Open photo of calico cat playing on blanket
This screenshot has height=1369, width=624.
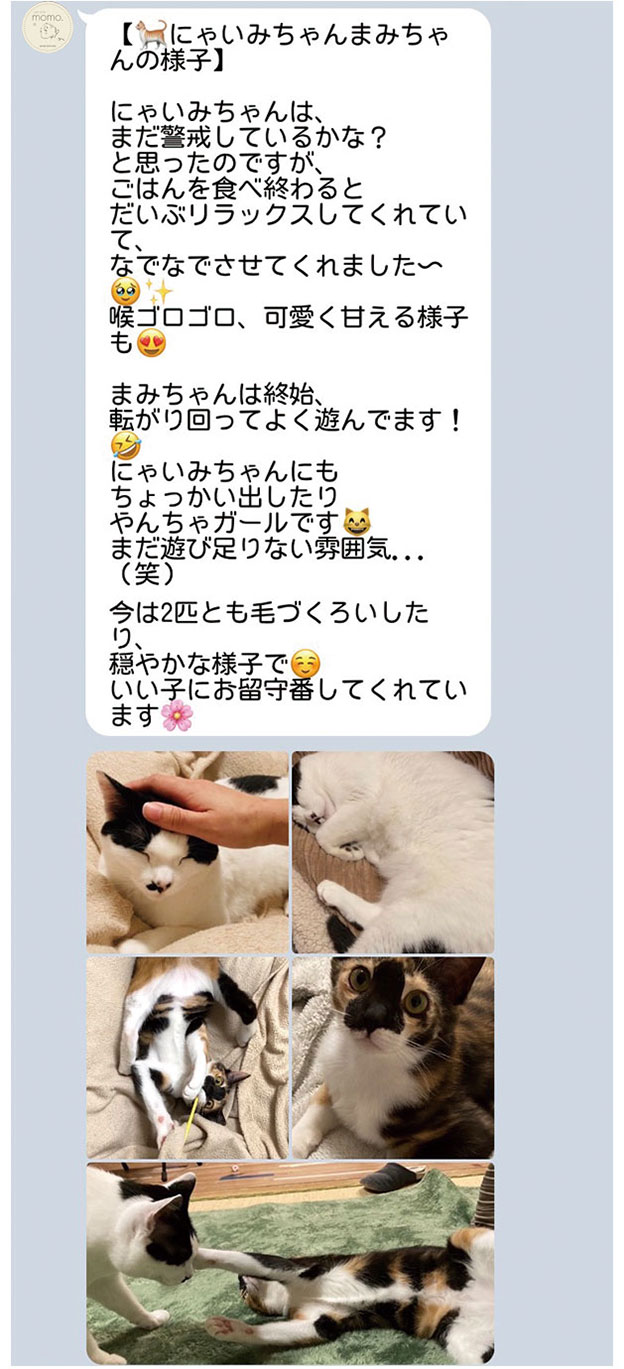pos(187,1058)
